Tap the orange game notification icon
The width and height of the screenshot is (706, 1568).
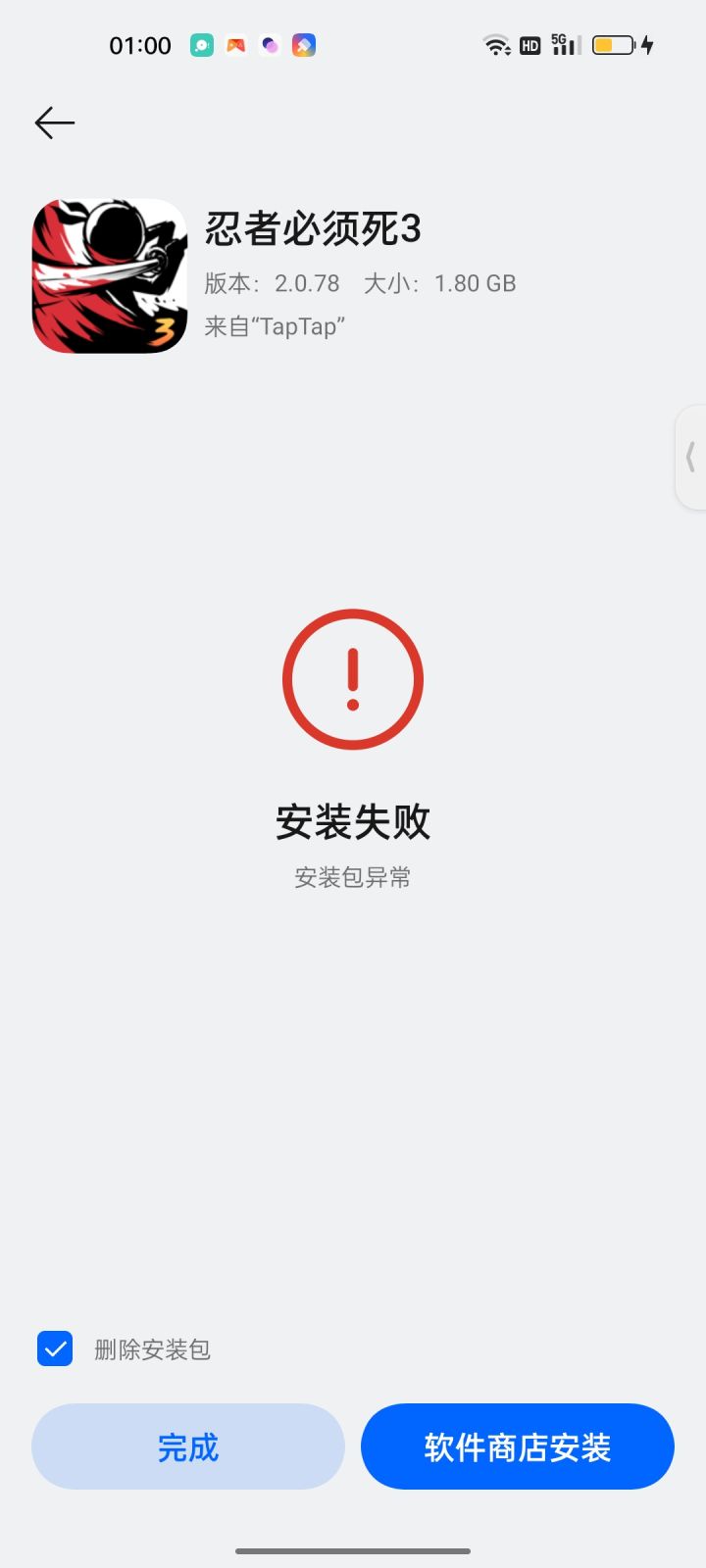click(x=235, y=44)
